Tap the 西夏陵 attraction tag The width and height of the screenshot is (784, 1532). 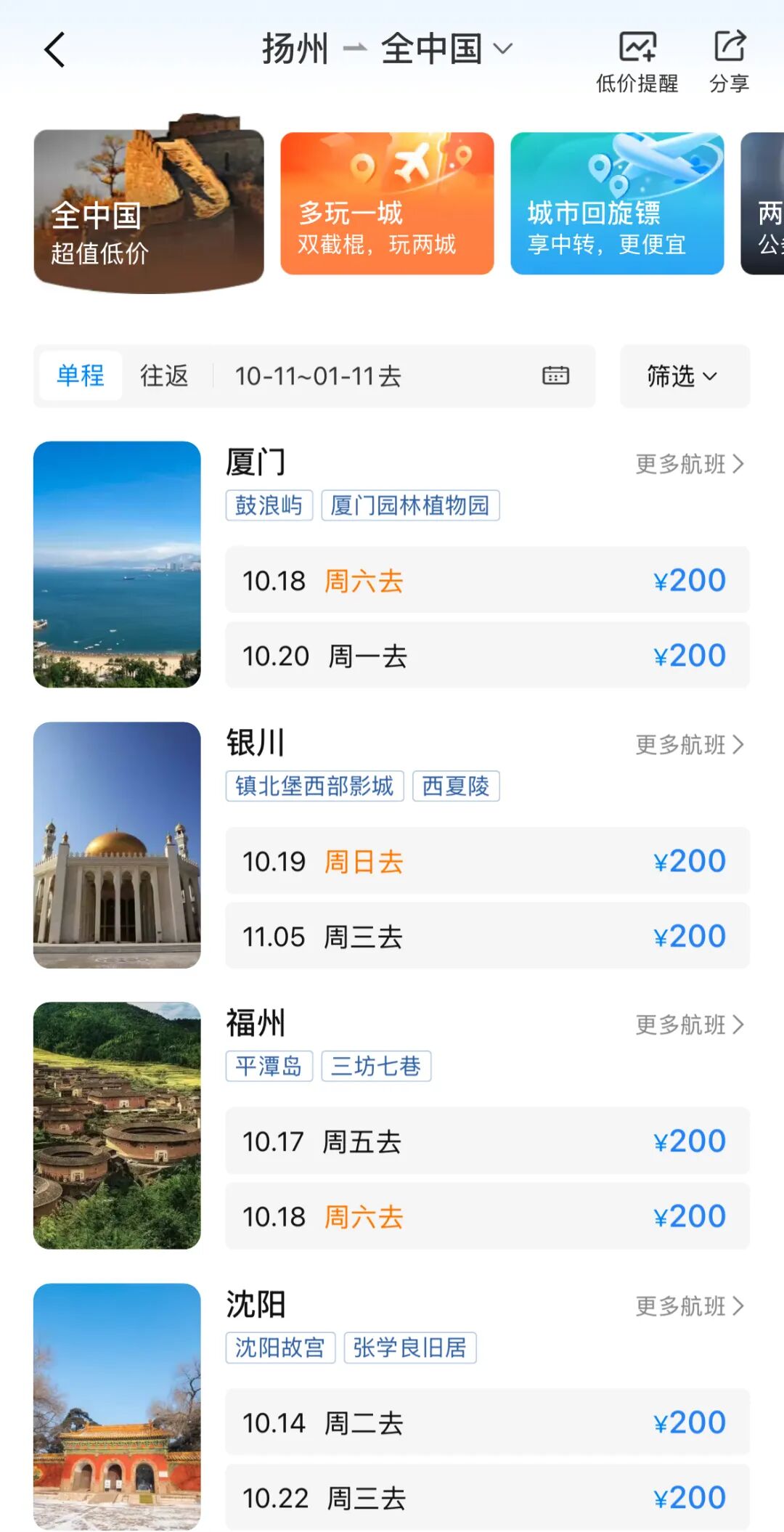click(456, 786)
